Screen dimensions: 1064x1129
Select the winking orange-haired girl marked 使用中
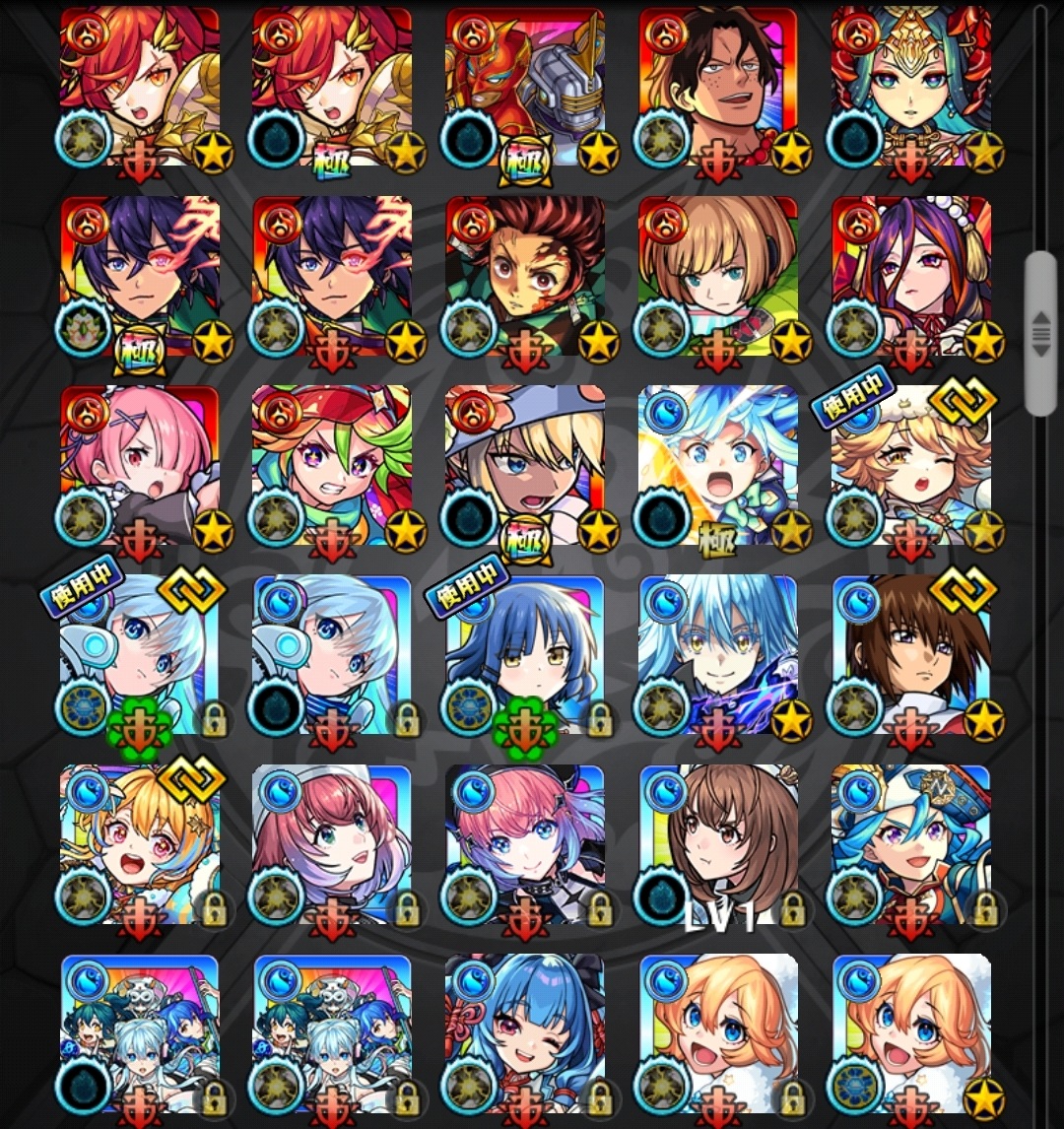click(910, 465)
